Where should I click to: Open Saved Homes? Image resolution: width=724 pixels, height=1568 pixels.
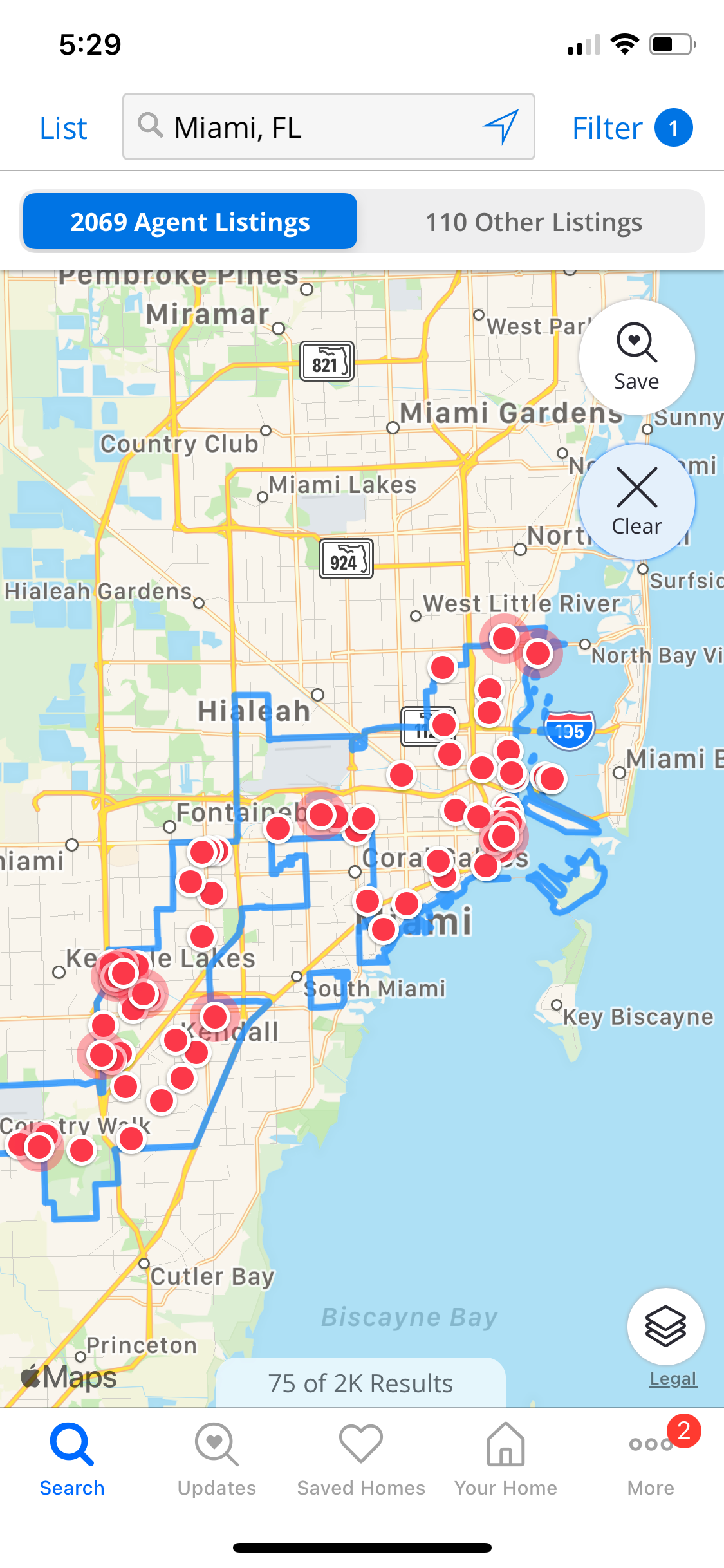pyautogui.click(x=361, y=1460)
